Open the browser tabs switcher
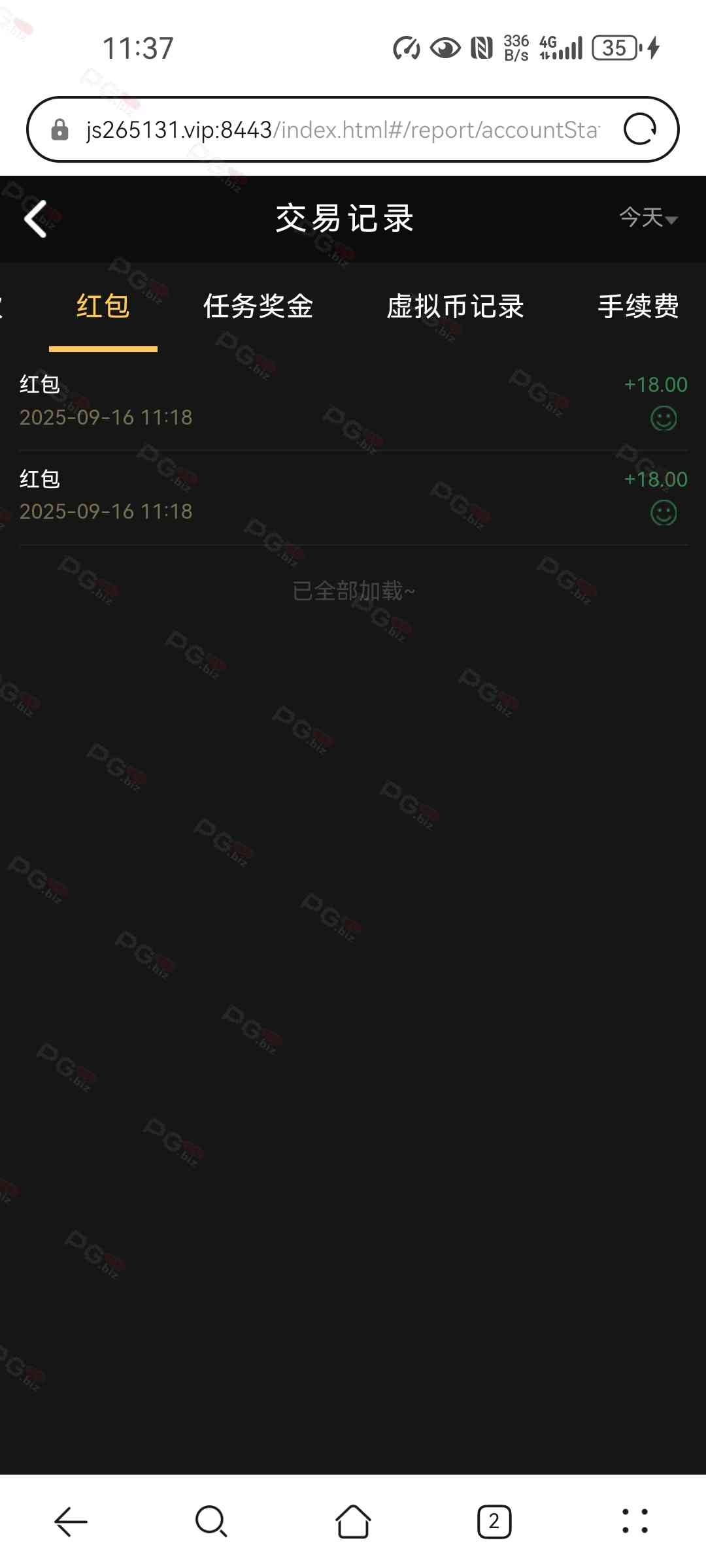The height and width of the screenshot is (1568, 706). tap(494, 1522)
